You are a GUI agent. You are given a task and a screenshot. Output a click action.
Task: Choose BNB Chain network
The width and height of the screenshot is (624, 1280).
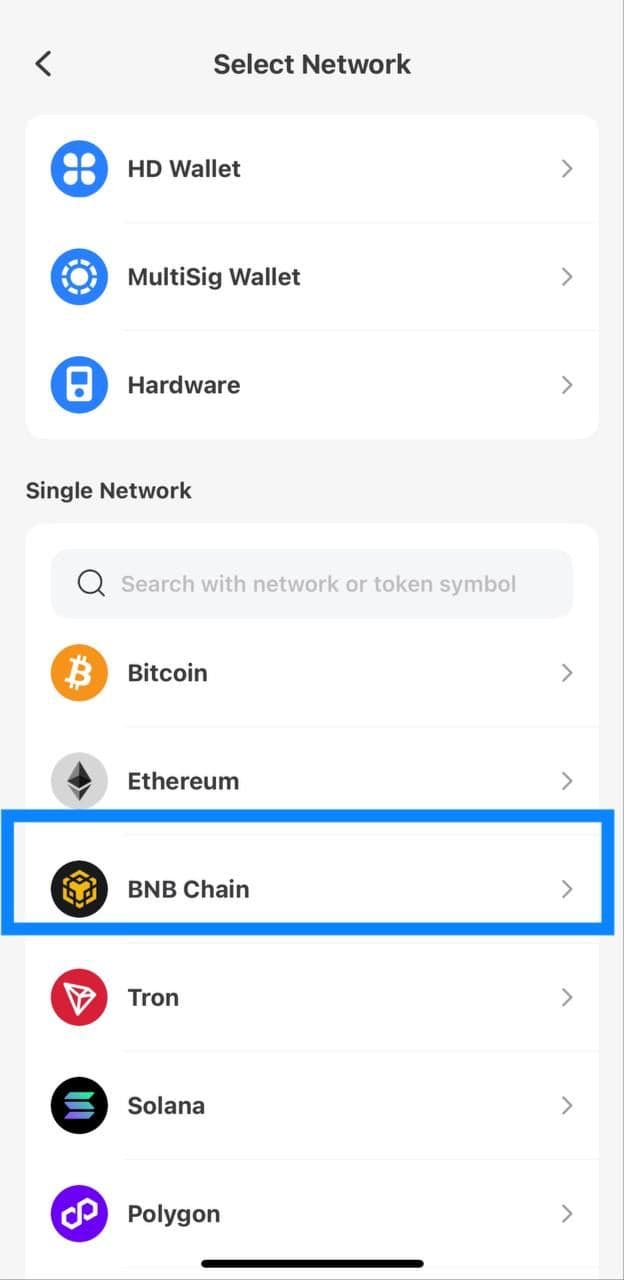click(312, 889)
